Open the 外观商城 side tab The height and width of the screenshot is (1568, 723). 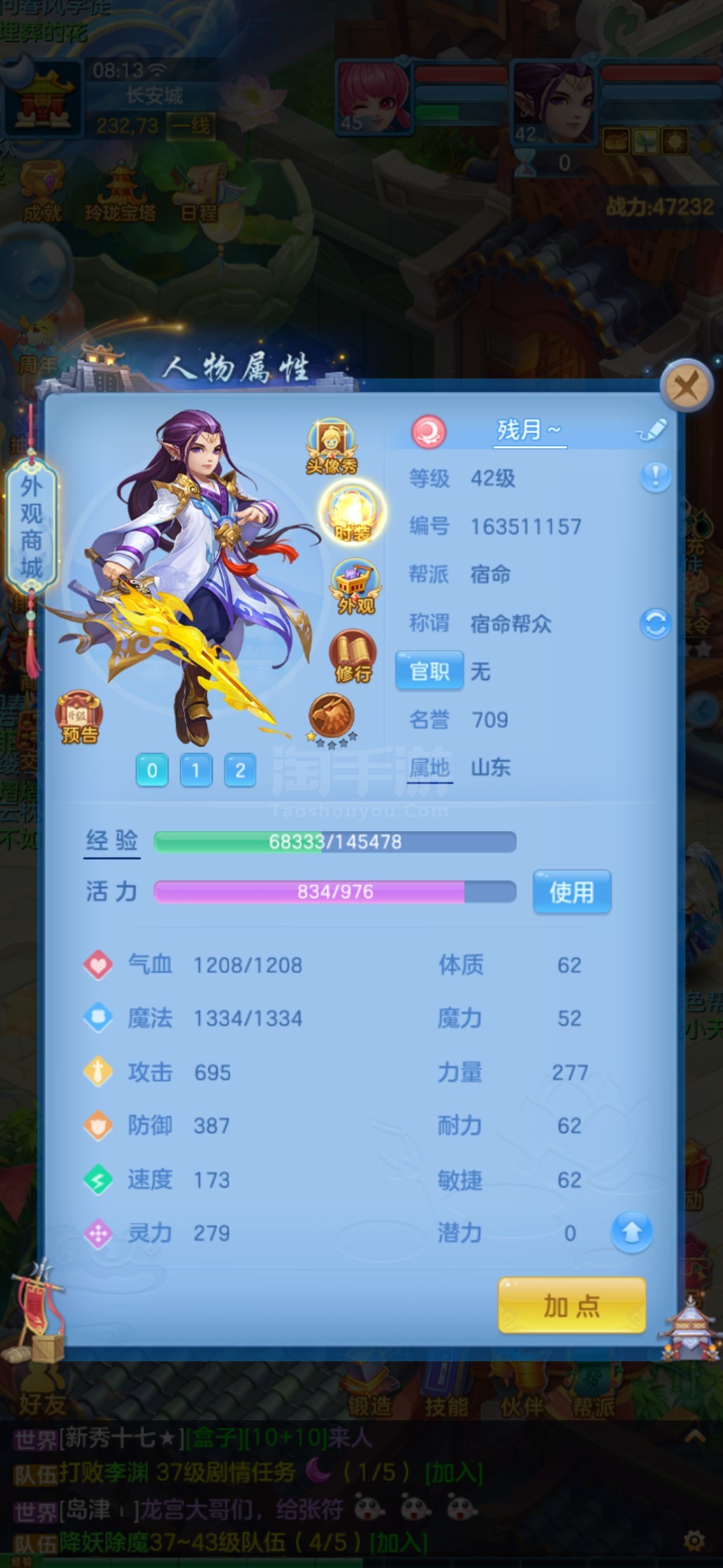(x=31, y=527)
